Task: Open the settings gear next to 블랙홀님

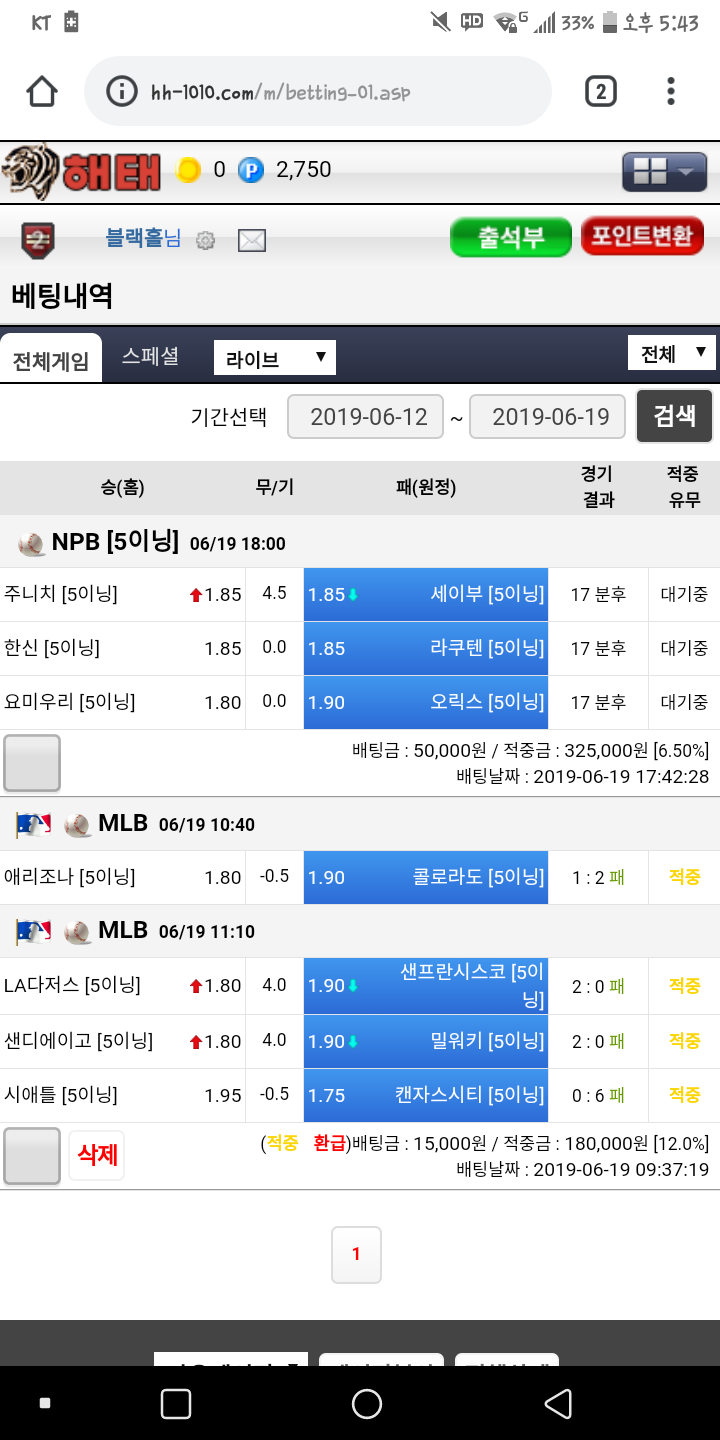Action: coord(205,240)
